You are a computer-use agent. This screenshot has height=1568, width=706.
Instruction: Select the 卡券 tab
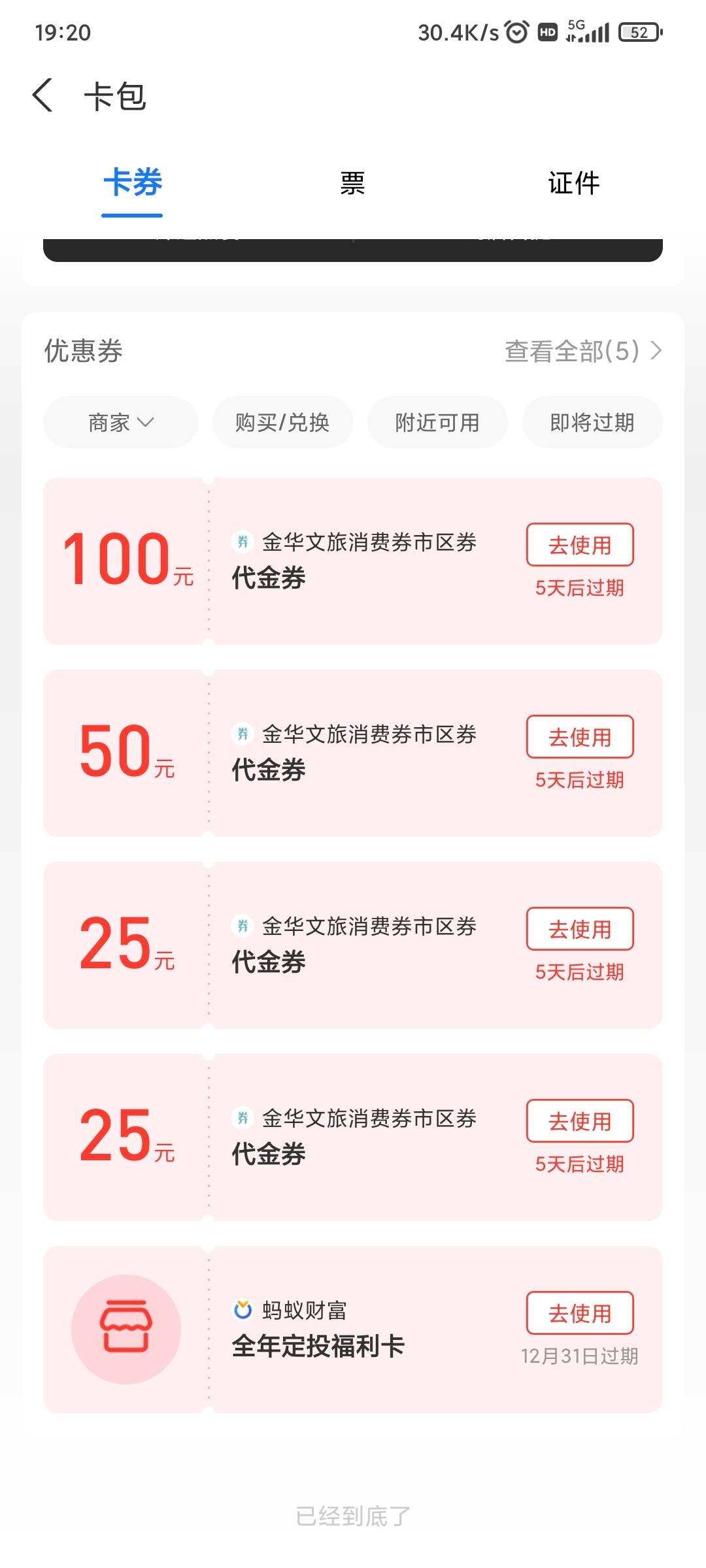[x=133, y=184]
